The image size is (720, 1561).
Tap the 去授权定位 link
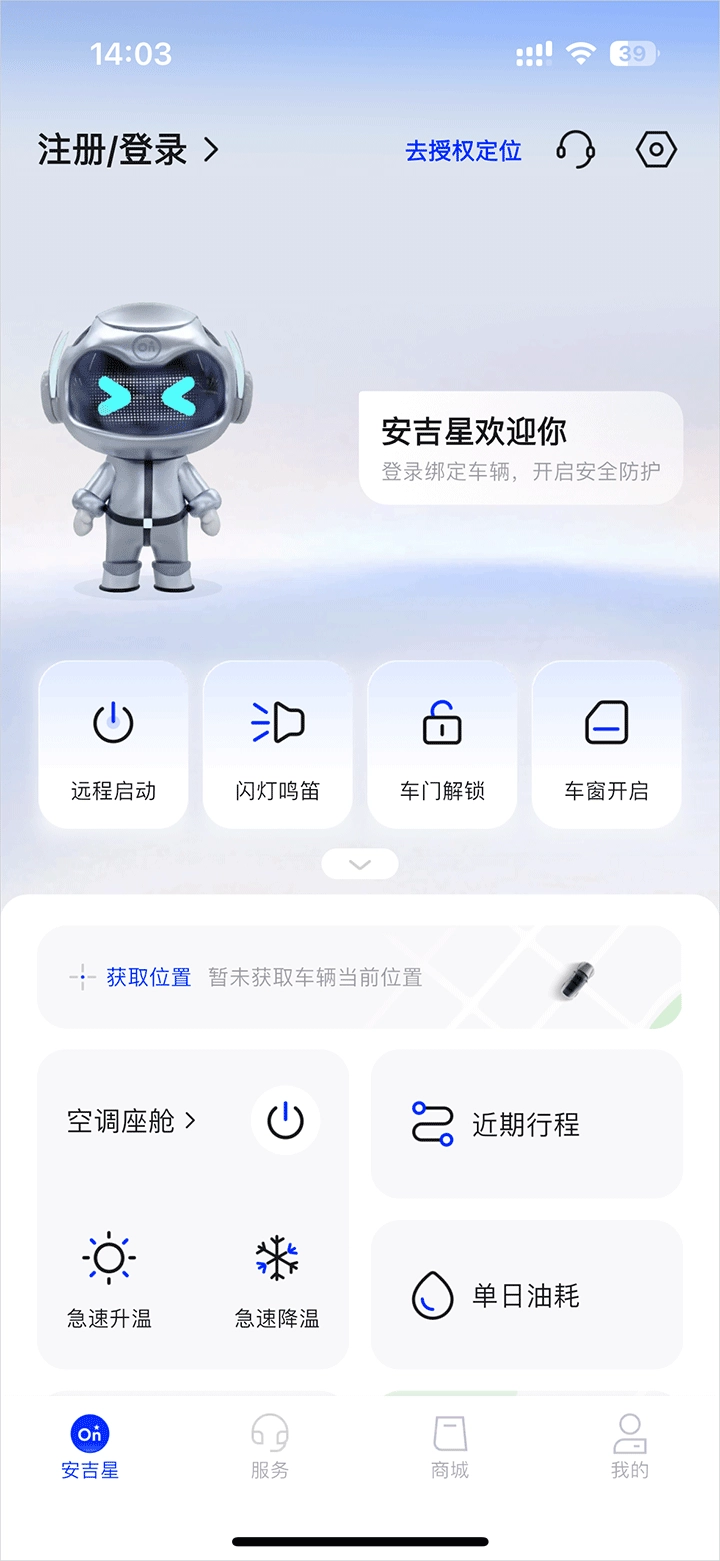tap(461, 153)
